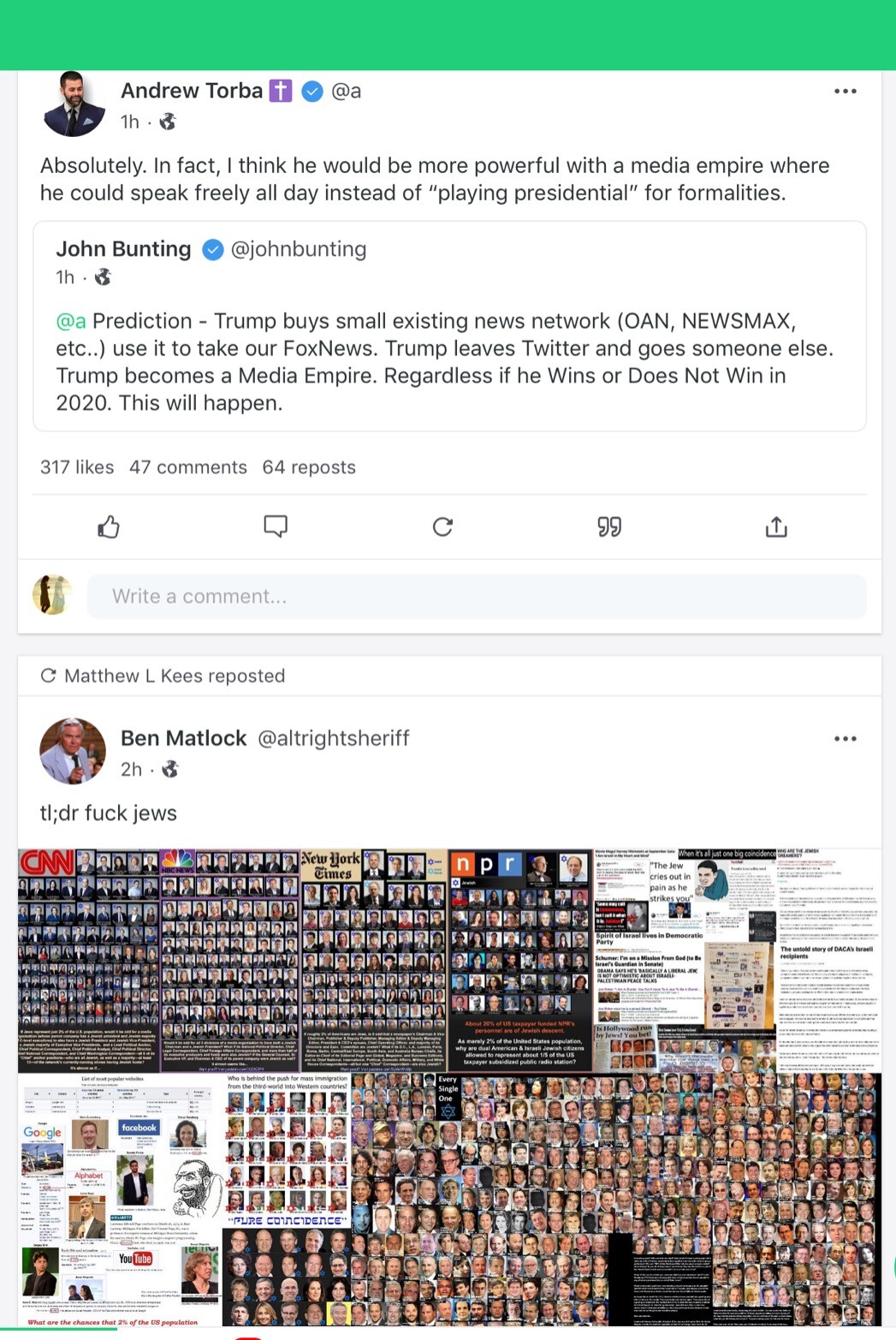View the 64 reposts

[x=309, y=468]
